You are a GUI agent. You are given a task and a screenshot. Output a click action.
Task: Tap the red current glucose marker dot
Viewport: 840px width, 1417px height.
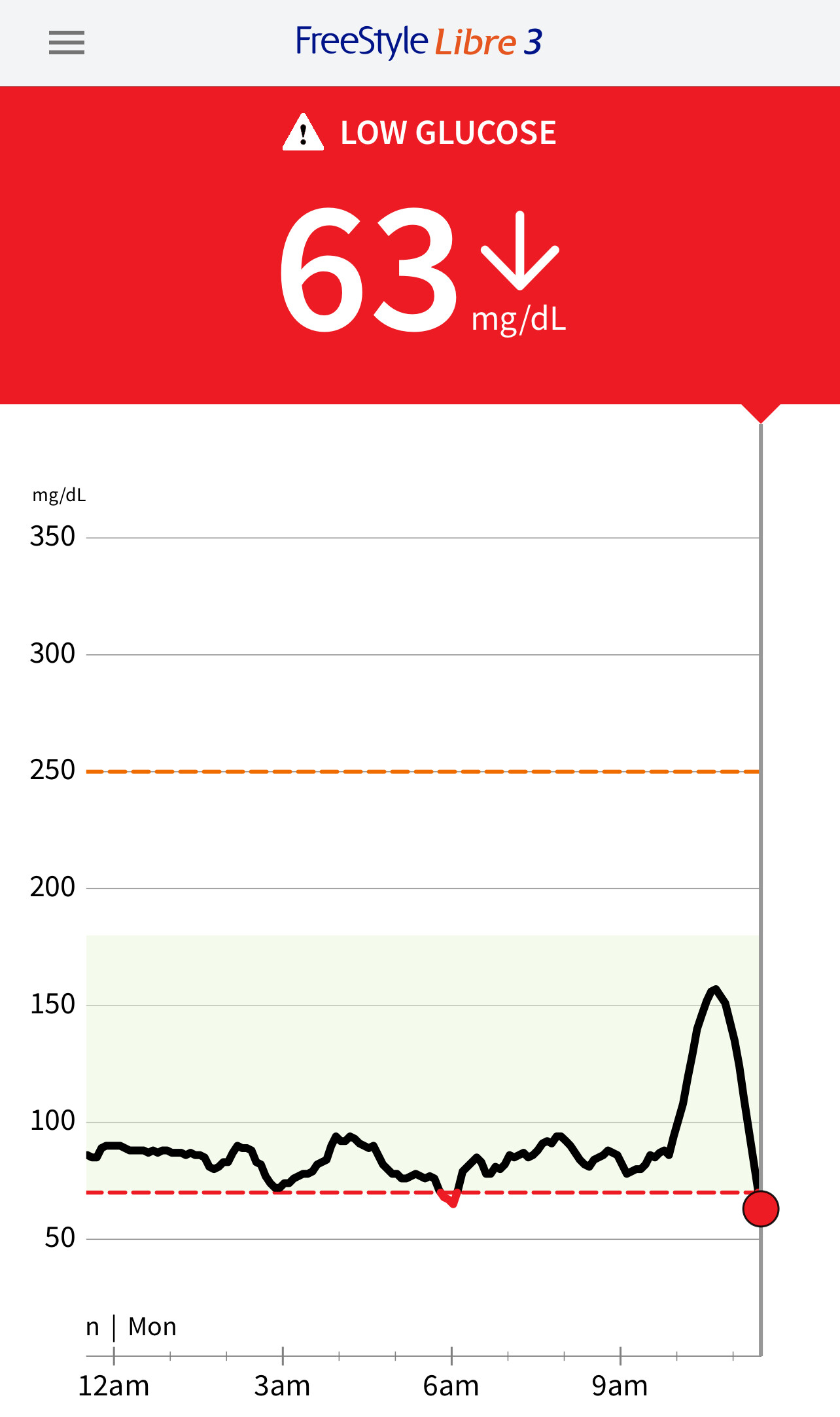(x=760, y=1208)
